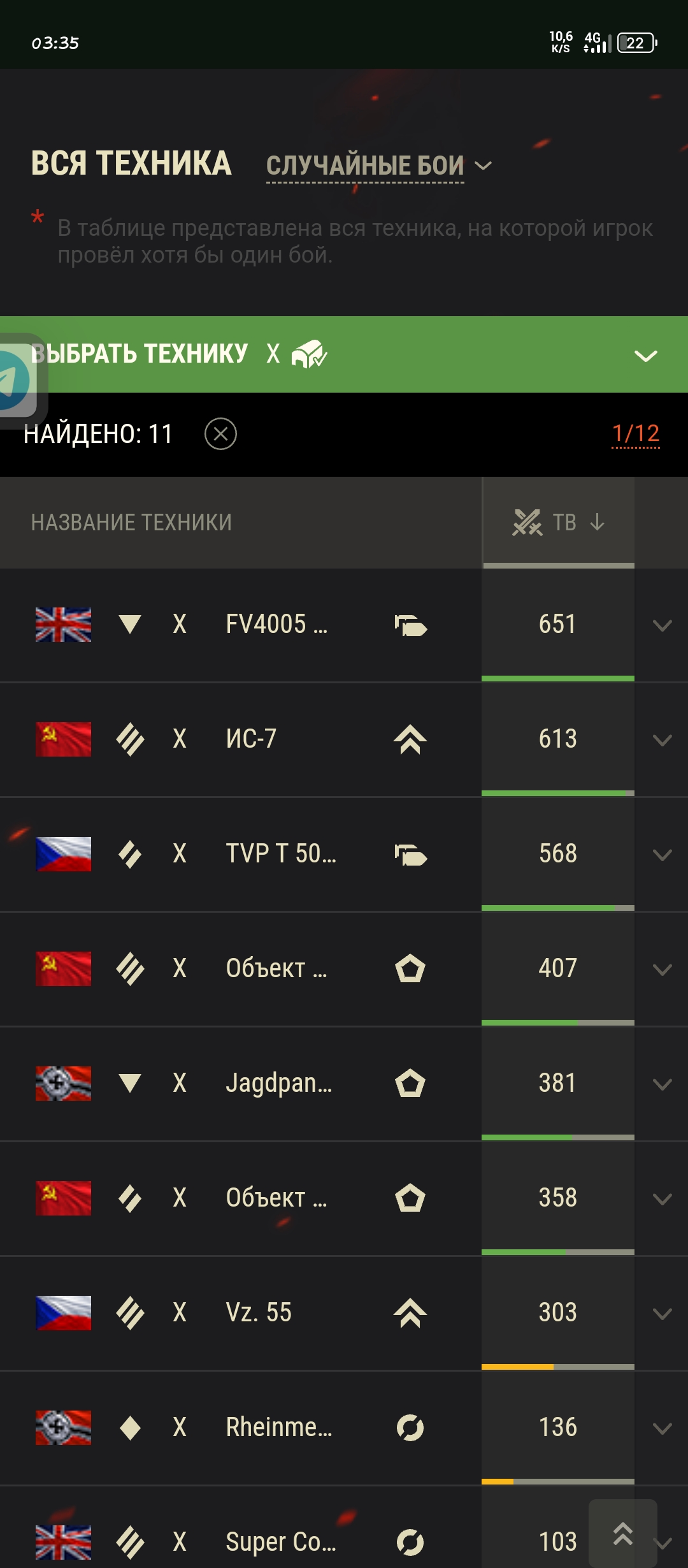Viewport: 688px width, 1568px height.
Task: Expand the Jagdpanzer row details
Action: click(x=663, y=1084)
